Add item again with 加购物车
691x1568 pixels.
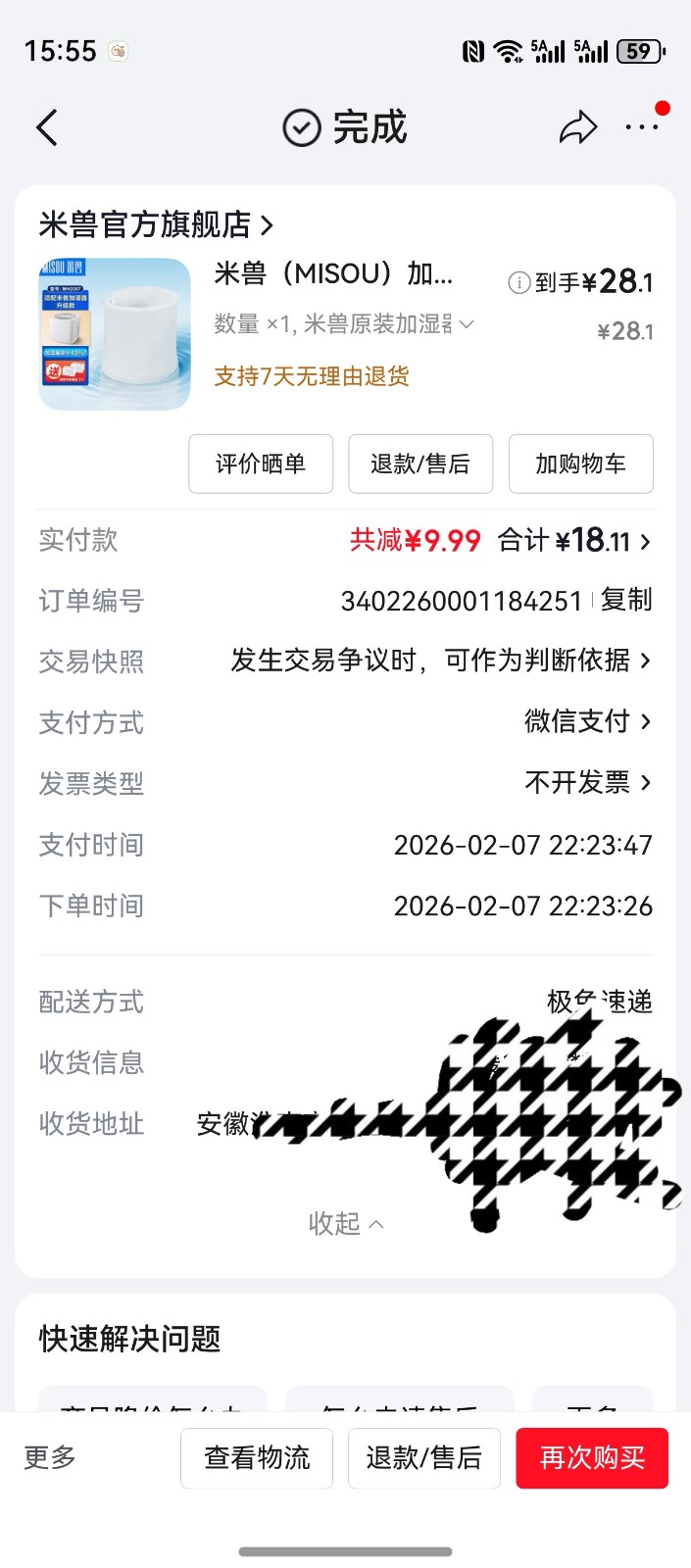coord(580,464)
